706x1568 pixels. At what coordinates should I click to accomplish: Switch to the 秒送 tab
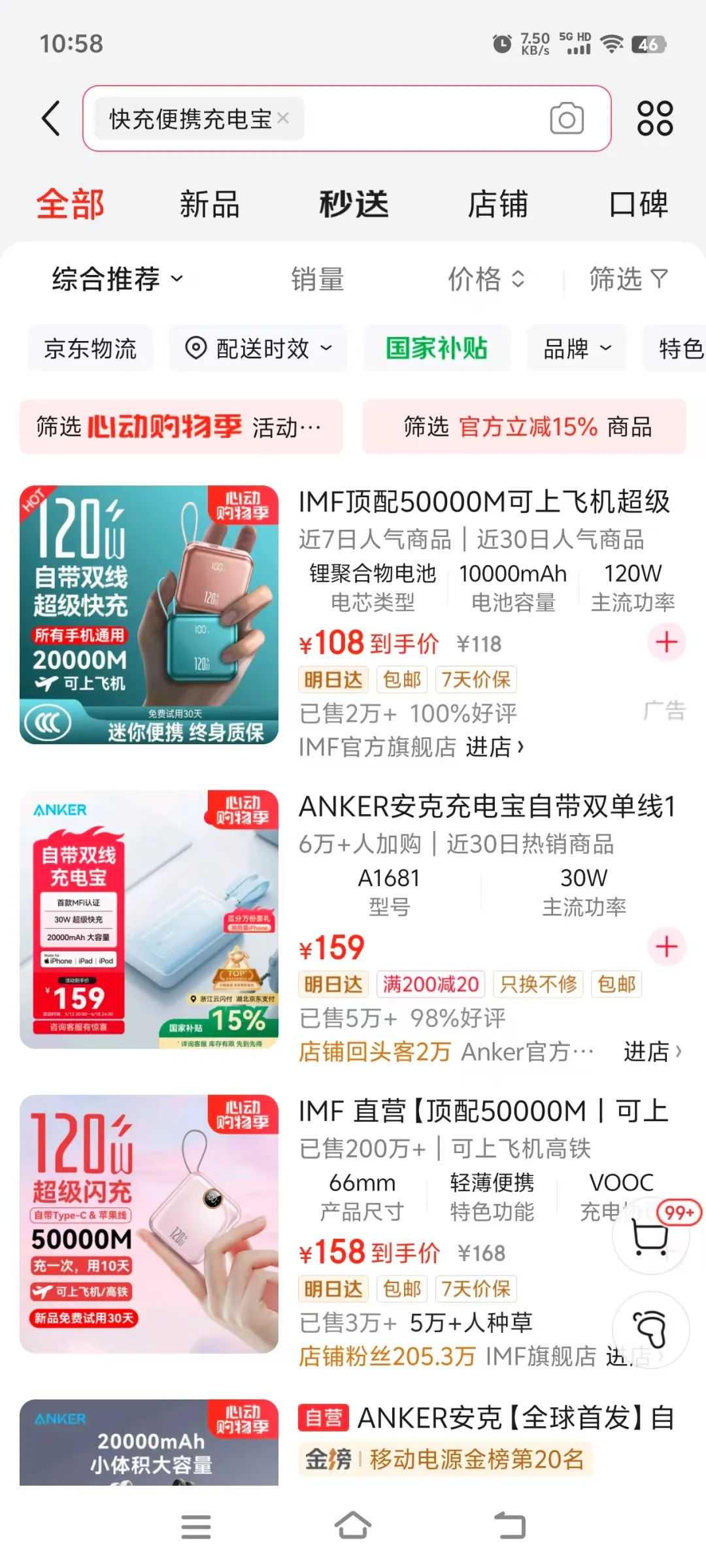pos(354,204)
